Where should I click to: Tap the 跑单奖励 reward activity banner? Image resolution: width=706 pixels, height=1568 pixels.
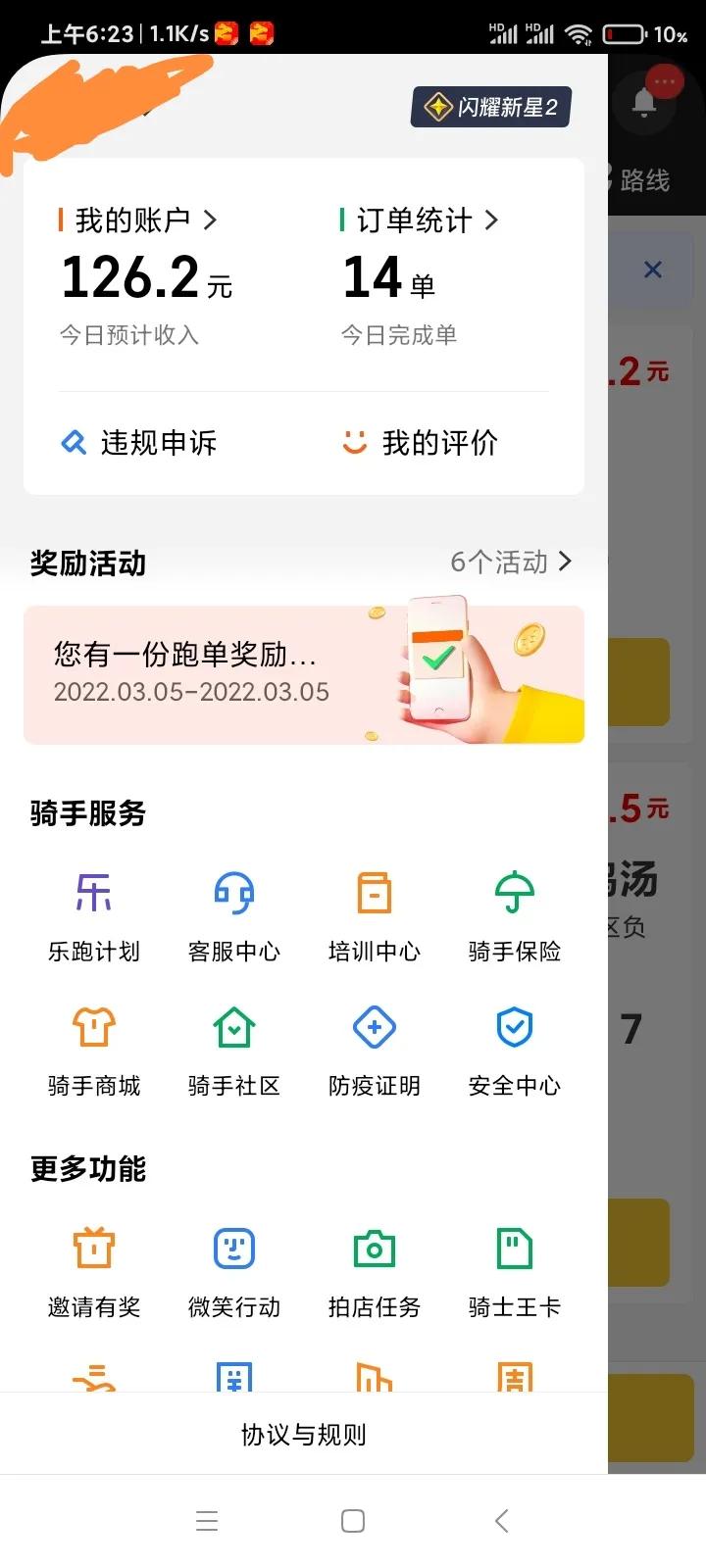(304, 673)
